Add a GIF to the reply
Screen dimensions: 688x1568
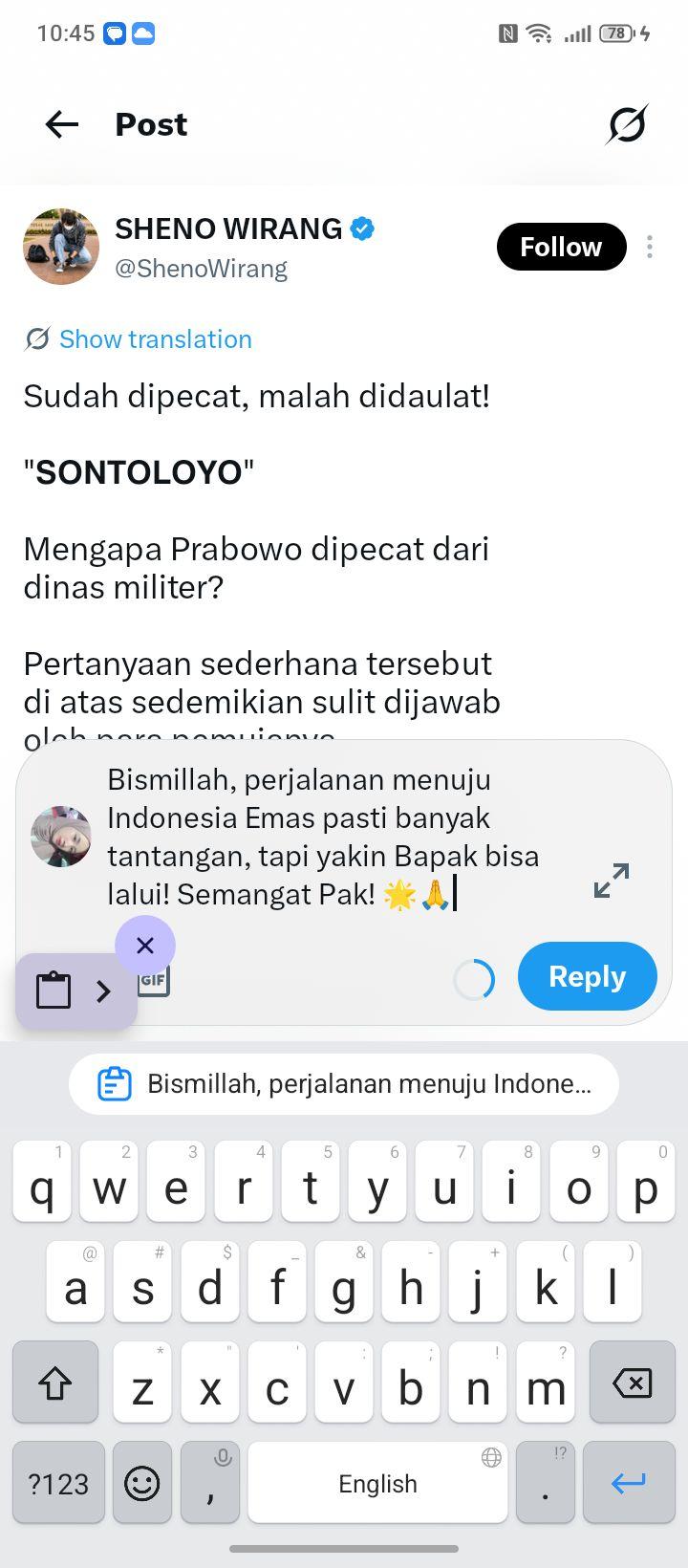(x=153, y=980)
